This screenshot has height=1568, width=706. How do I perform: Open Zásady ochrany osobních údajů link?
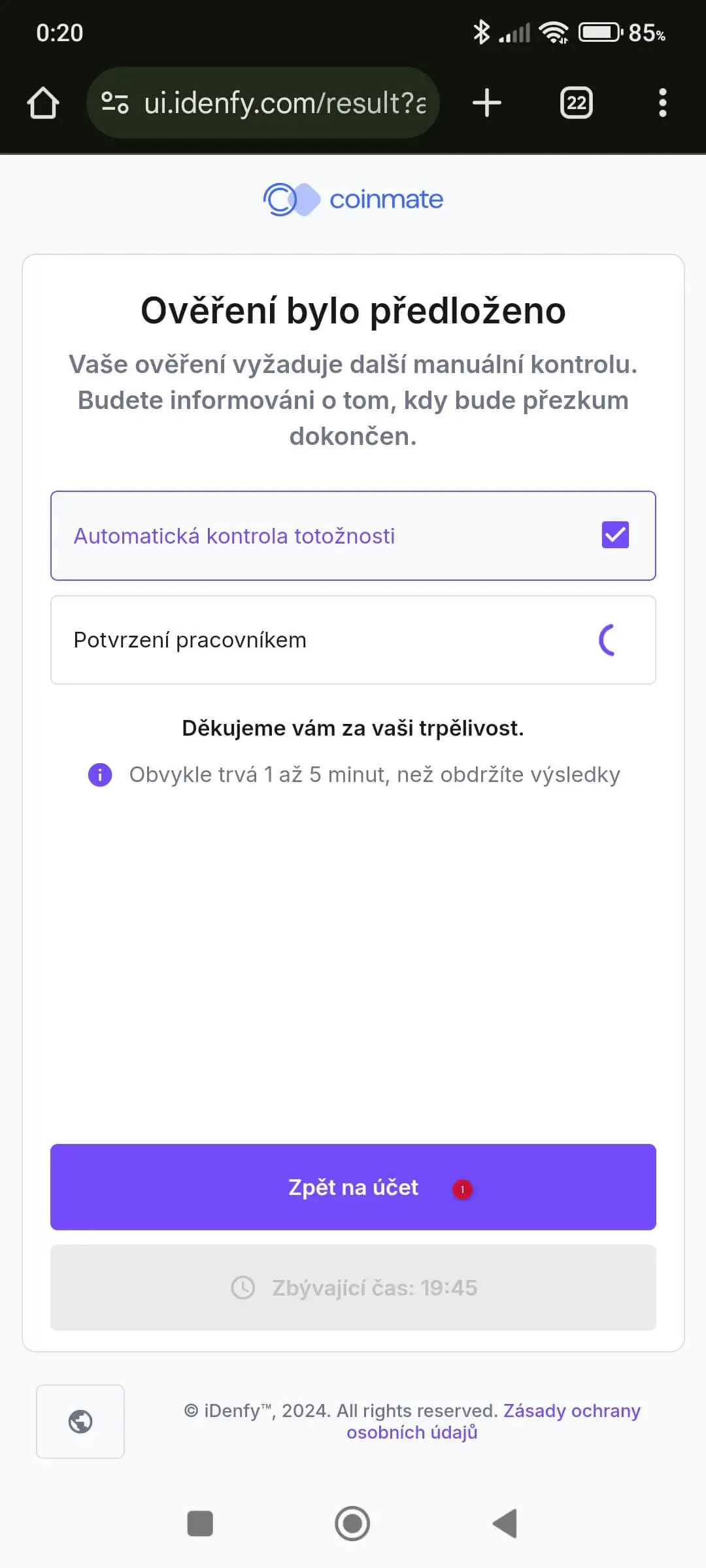pyautogui.click(x=493, y=1421)
